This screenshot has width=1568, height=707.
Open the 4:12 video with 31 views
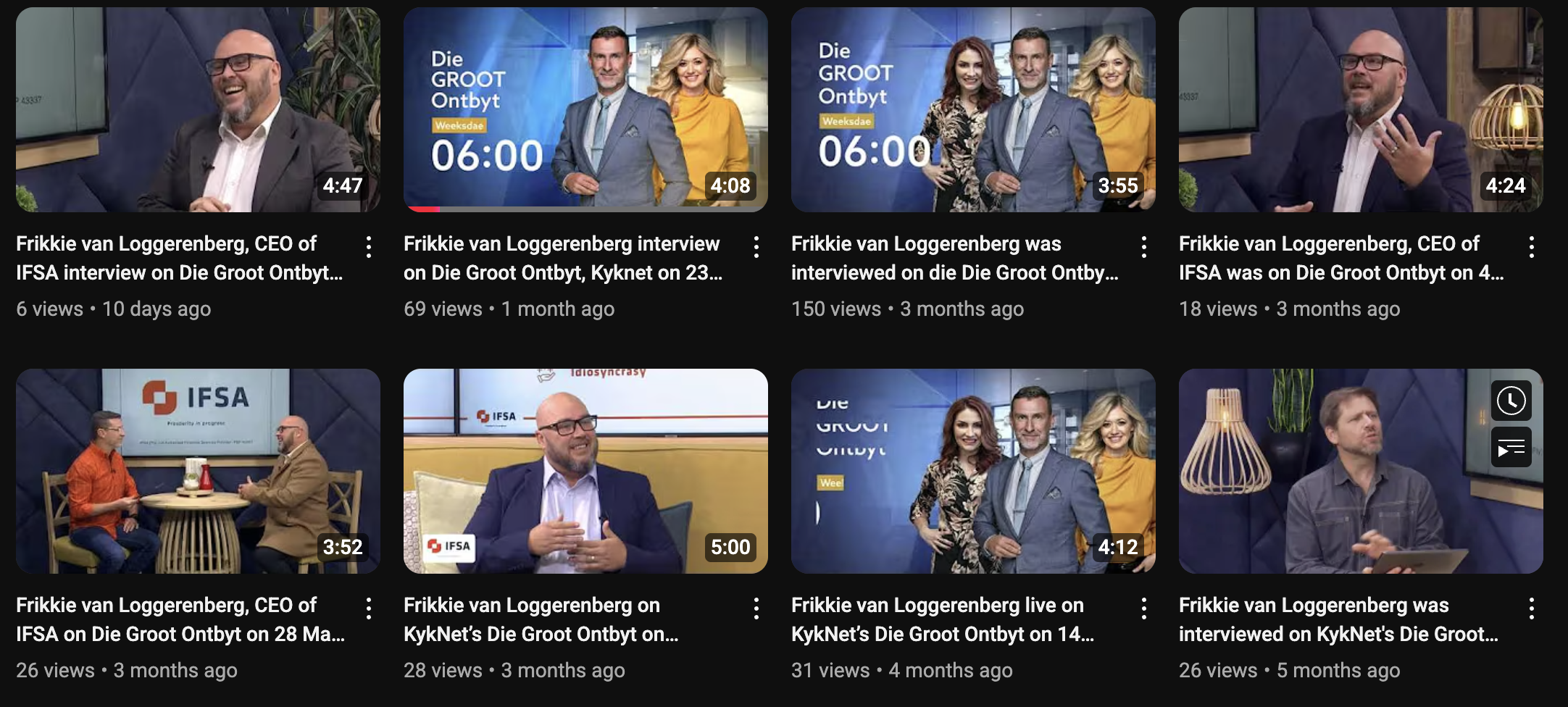[x=973, y=472]
